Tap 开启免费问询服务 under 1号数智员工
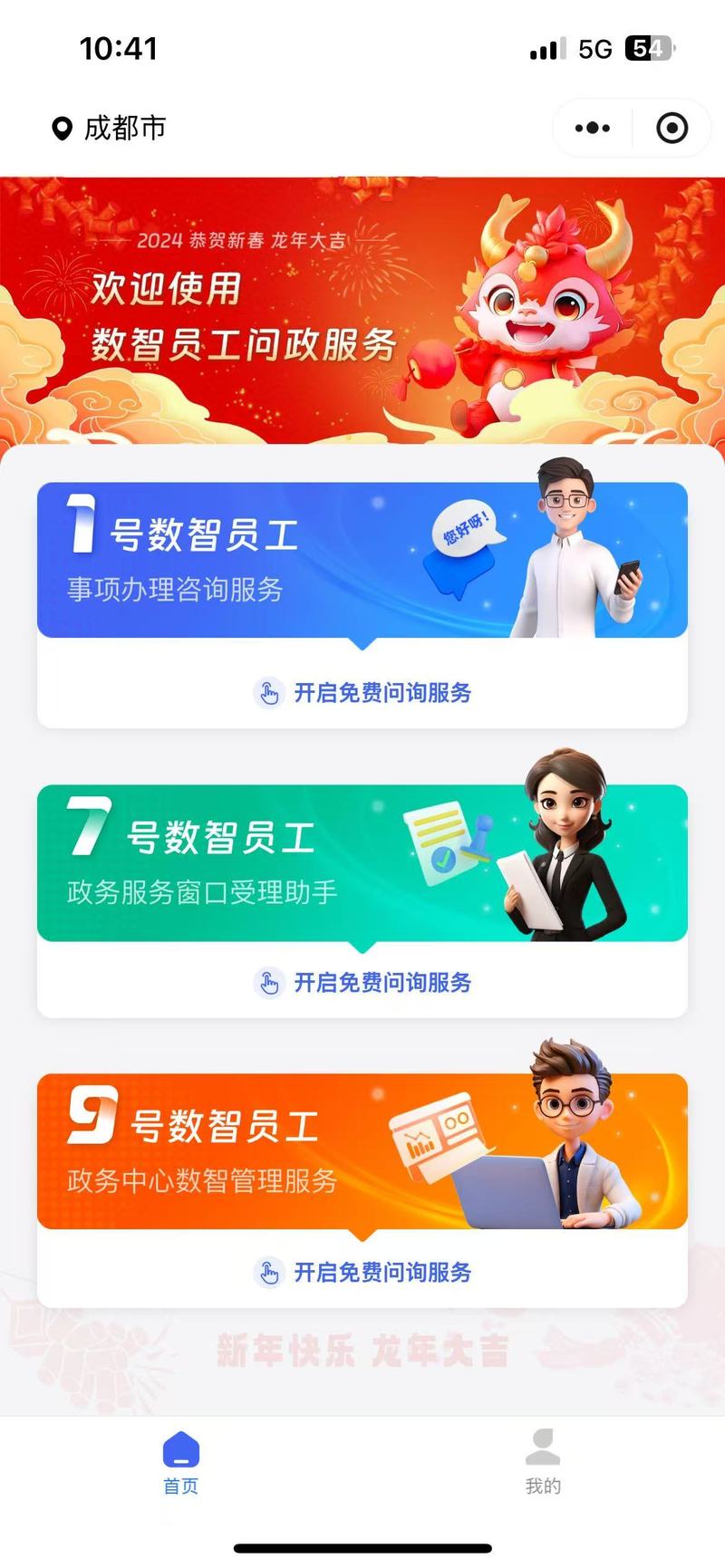This screenshot has width=725, height=1568. point(362,693)
